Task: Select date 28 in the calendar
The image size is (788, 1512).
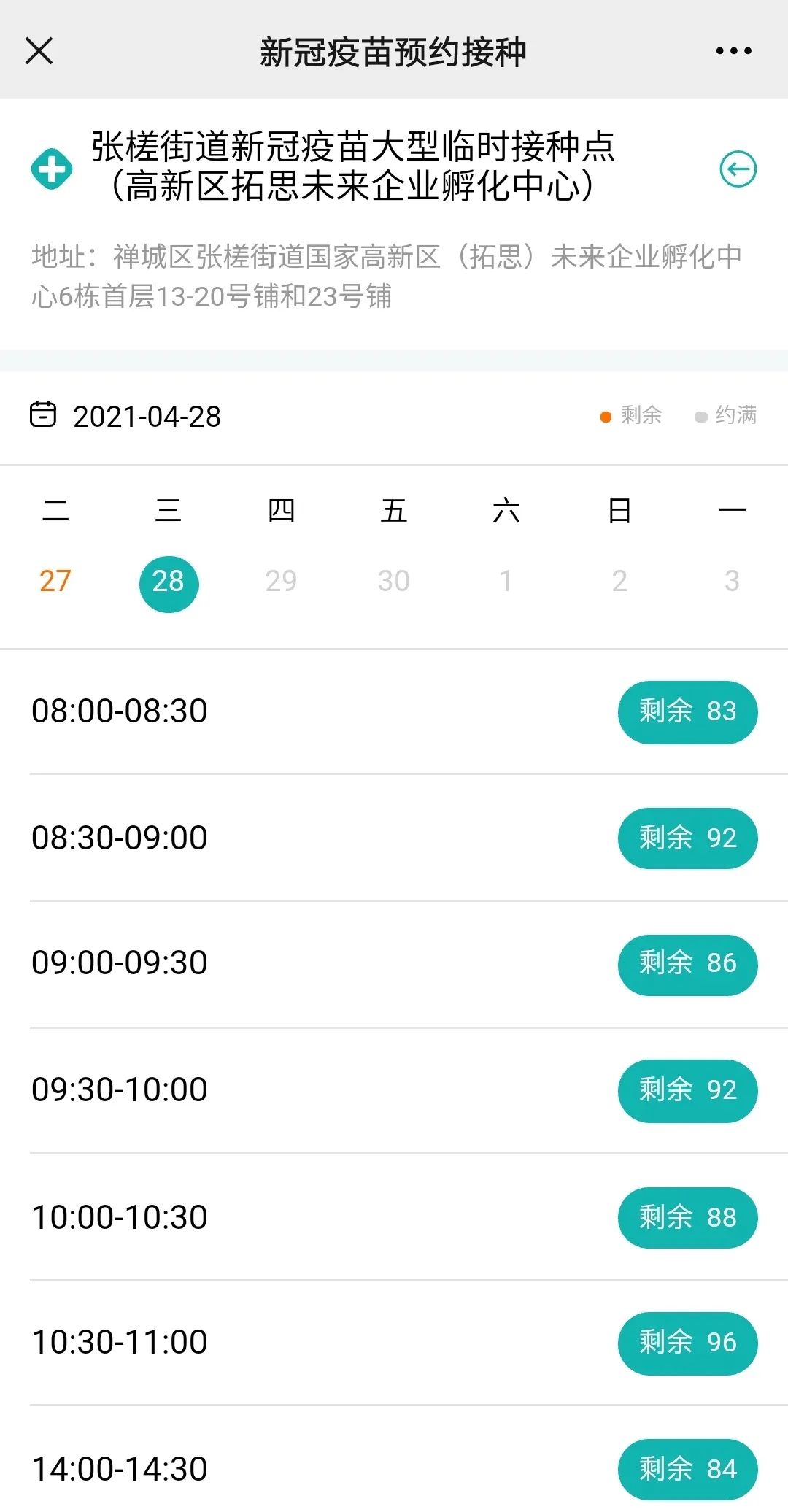Action: pos(169,582)
